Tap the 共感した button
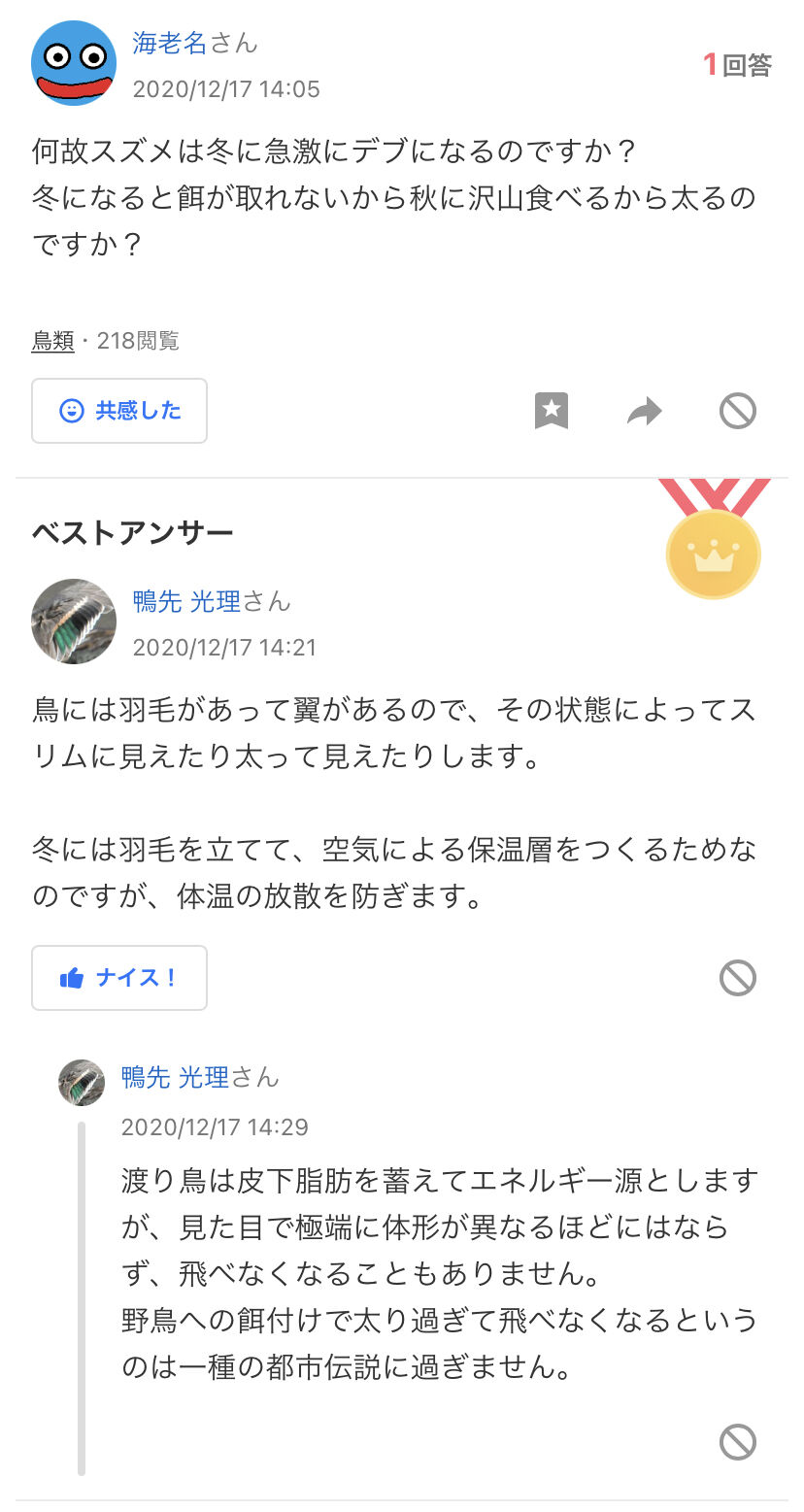 119,411
